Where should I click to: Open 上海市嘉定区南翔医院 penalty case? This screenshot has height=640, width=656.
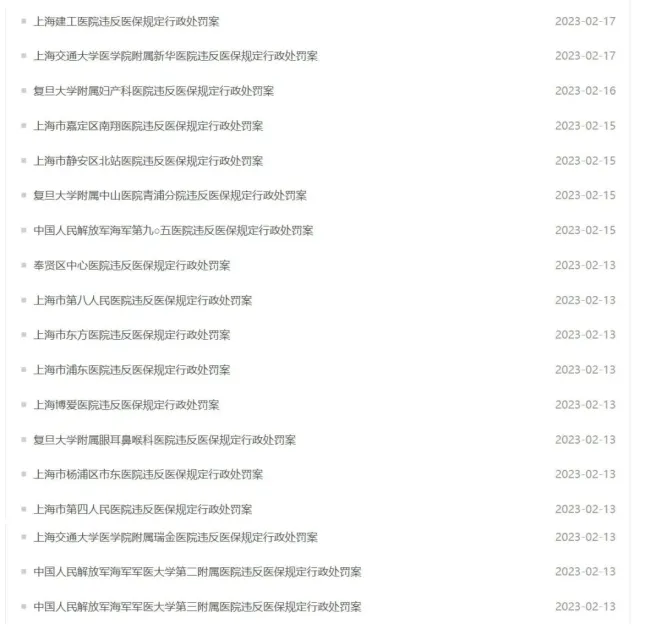(148, 126)
